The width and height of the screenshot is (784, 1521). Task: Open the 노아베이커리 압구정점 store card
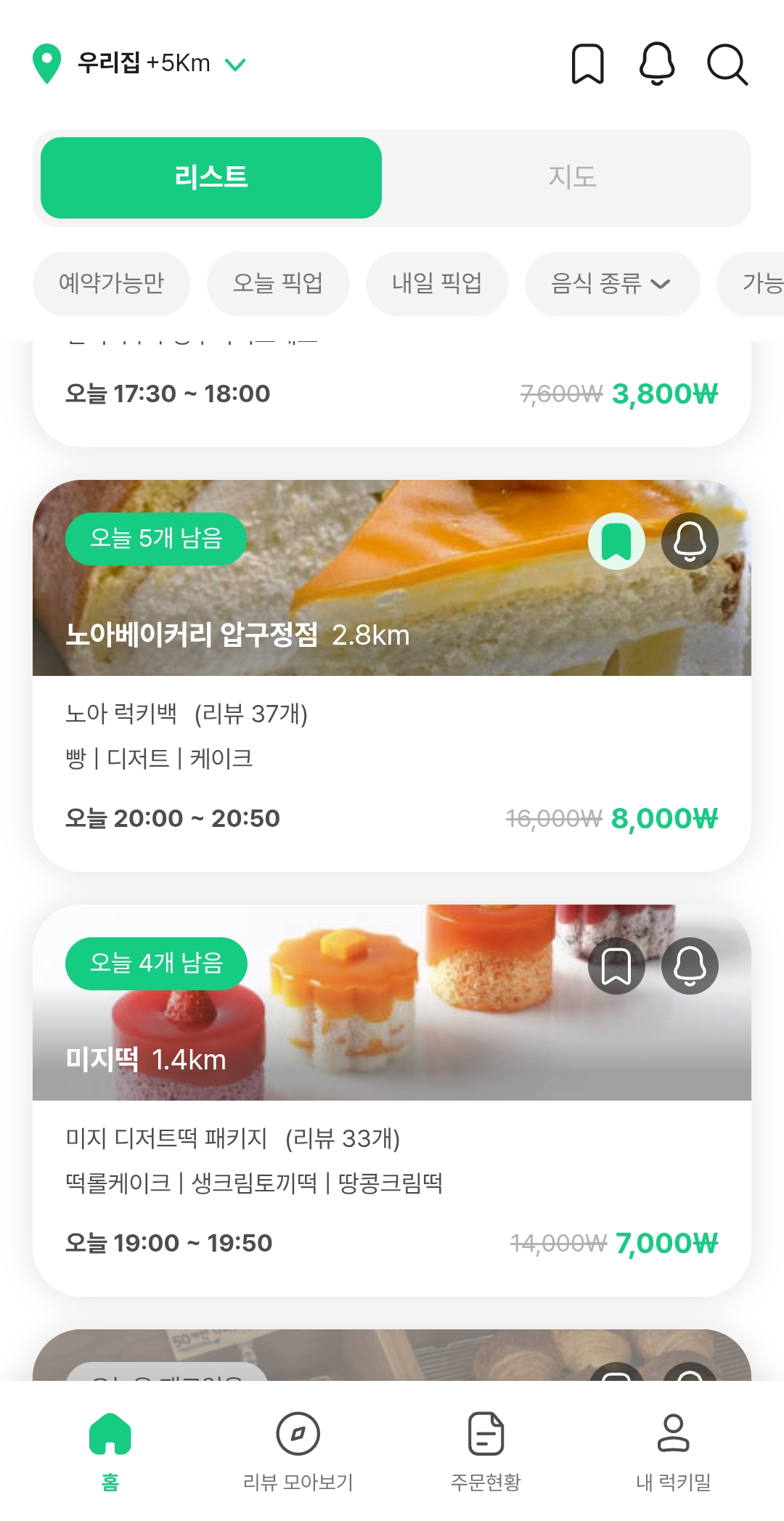coord(392,726)
